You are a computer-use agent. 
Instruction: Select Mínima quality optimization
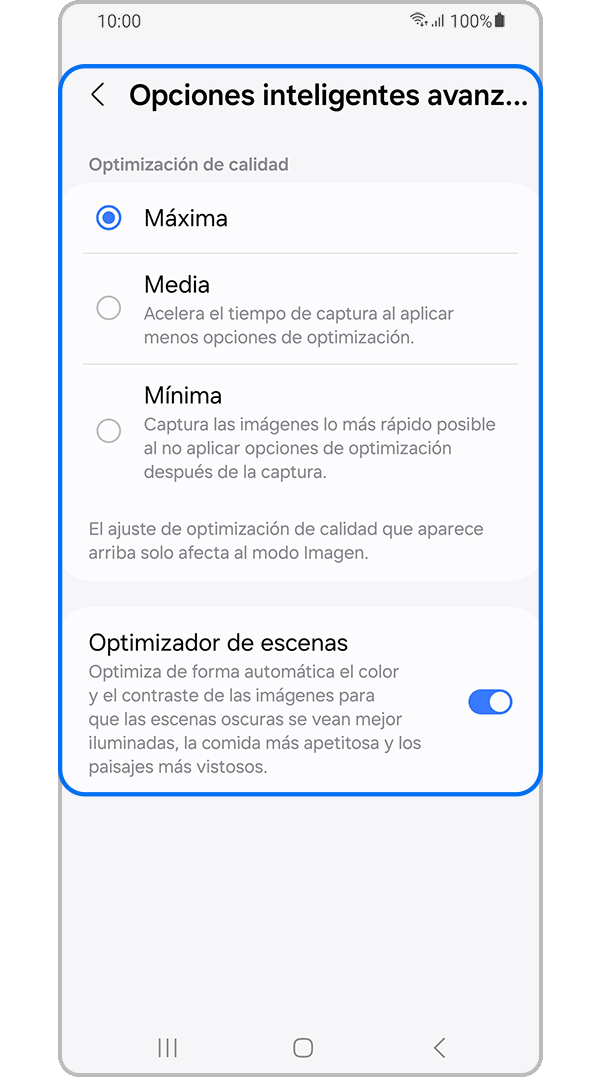[109, 431]
